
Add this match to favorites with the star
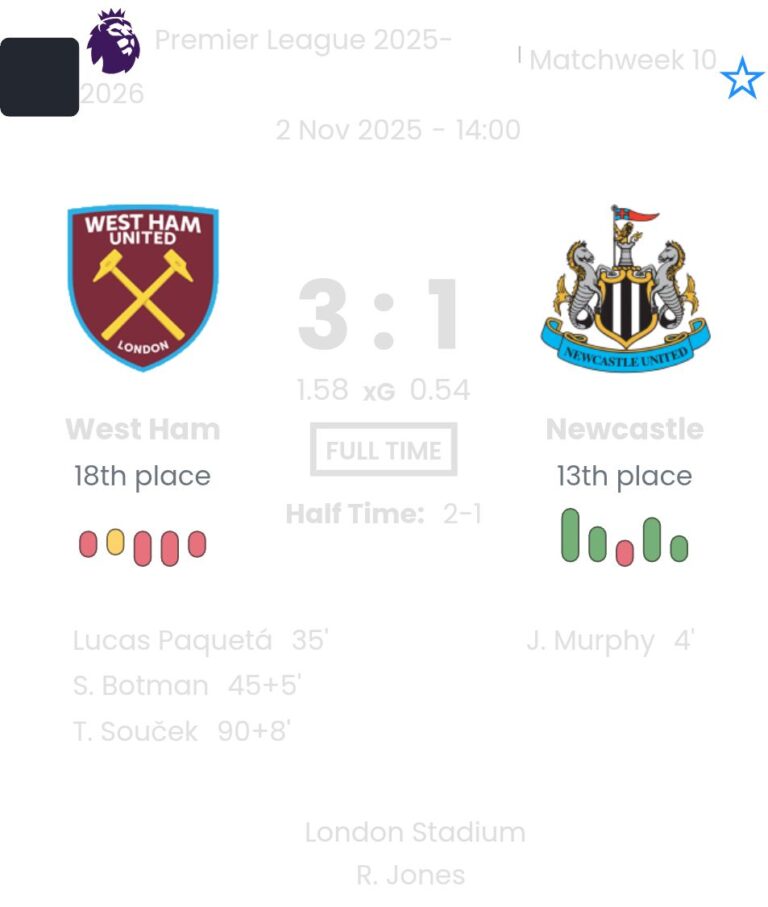741,79
